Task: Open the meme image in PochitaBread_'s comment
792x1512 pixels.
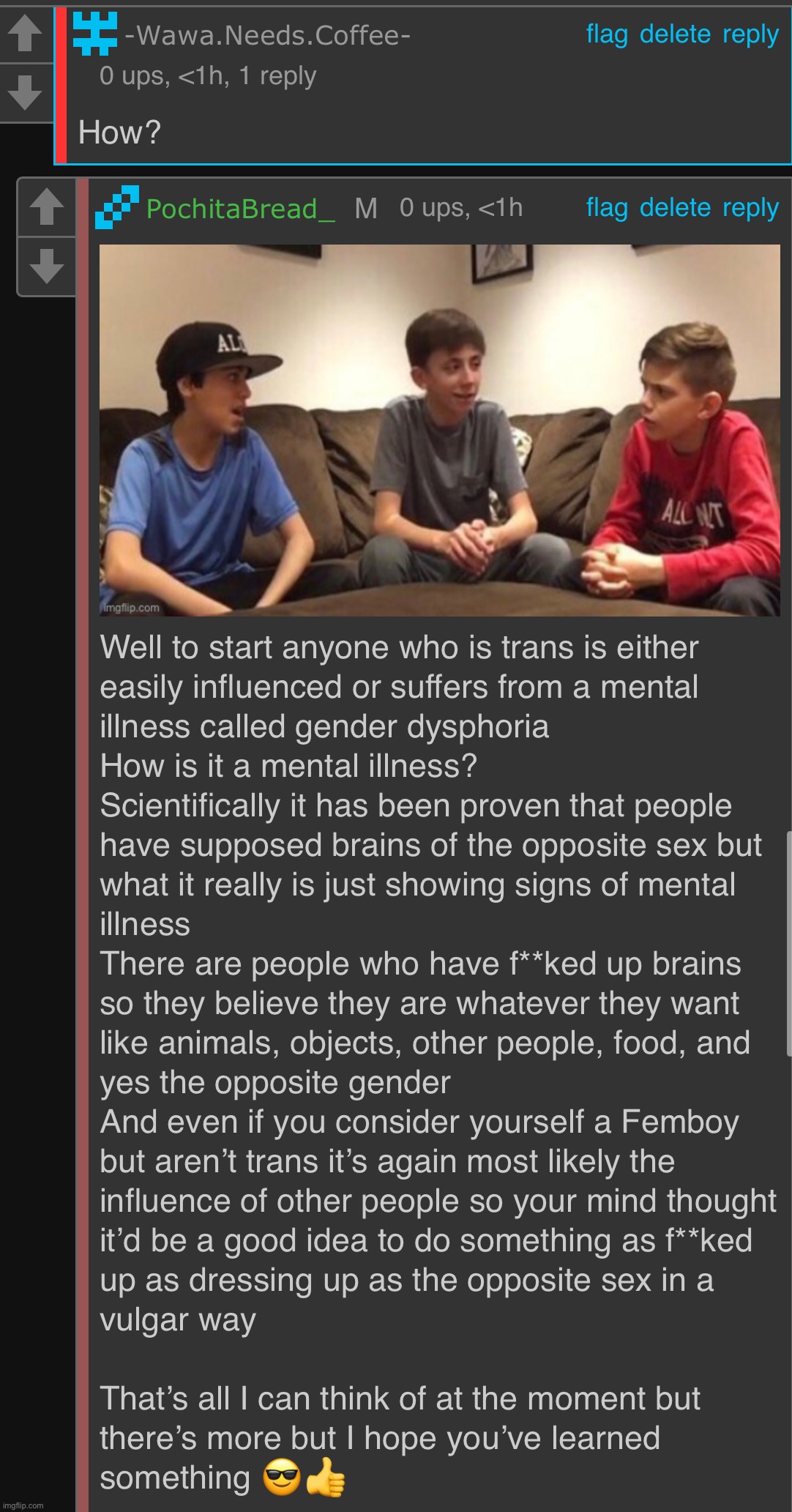Action: (x=439, y=431)
